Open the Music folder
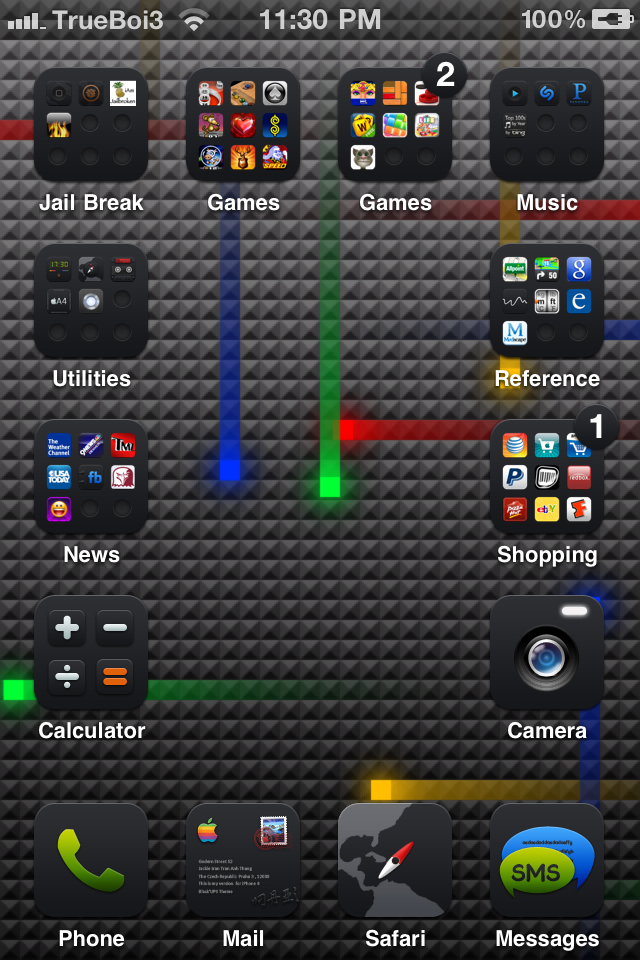The width and height of the screenshot is (640, 960). [547, 125]
